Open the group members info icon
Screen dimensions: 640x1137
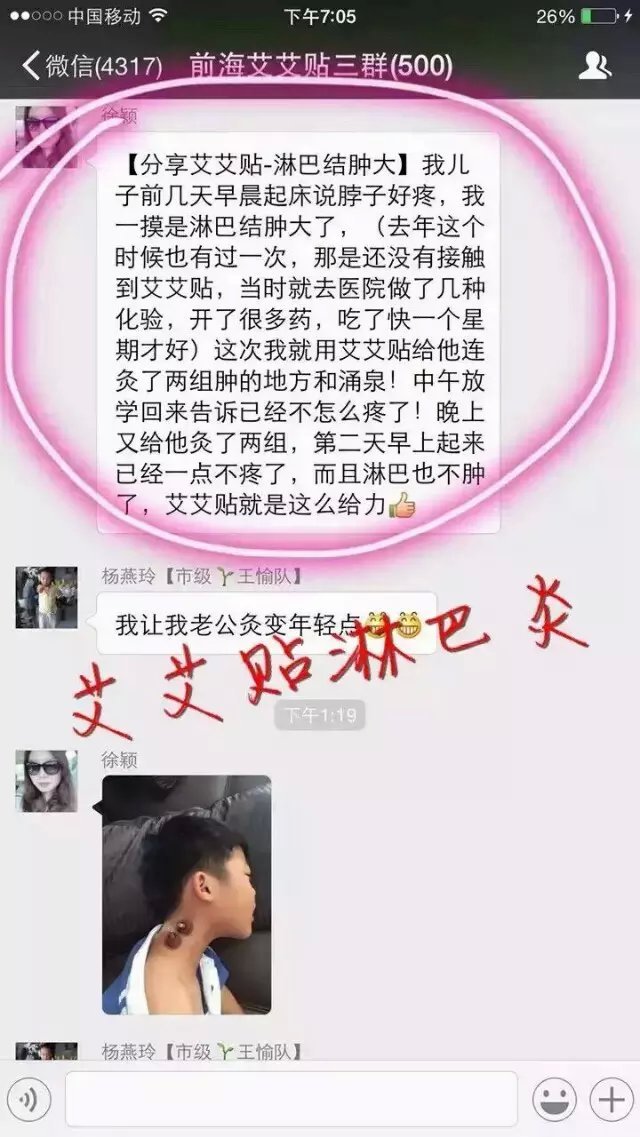pos(596,66)
